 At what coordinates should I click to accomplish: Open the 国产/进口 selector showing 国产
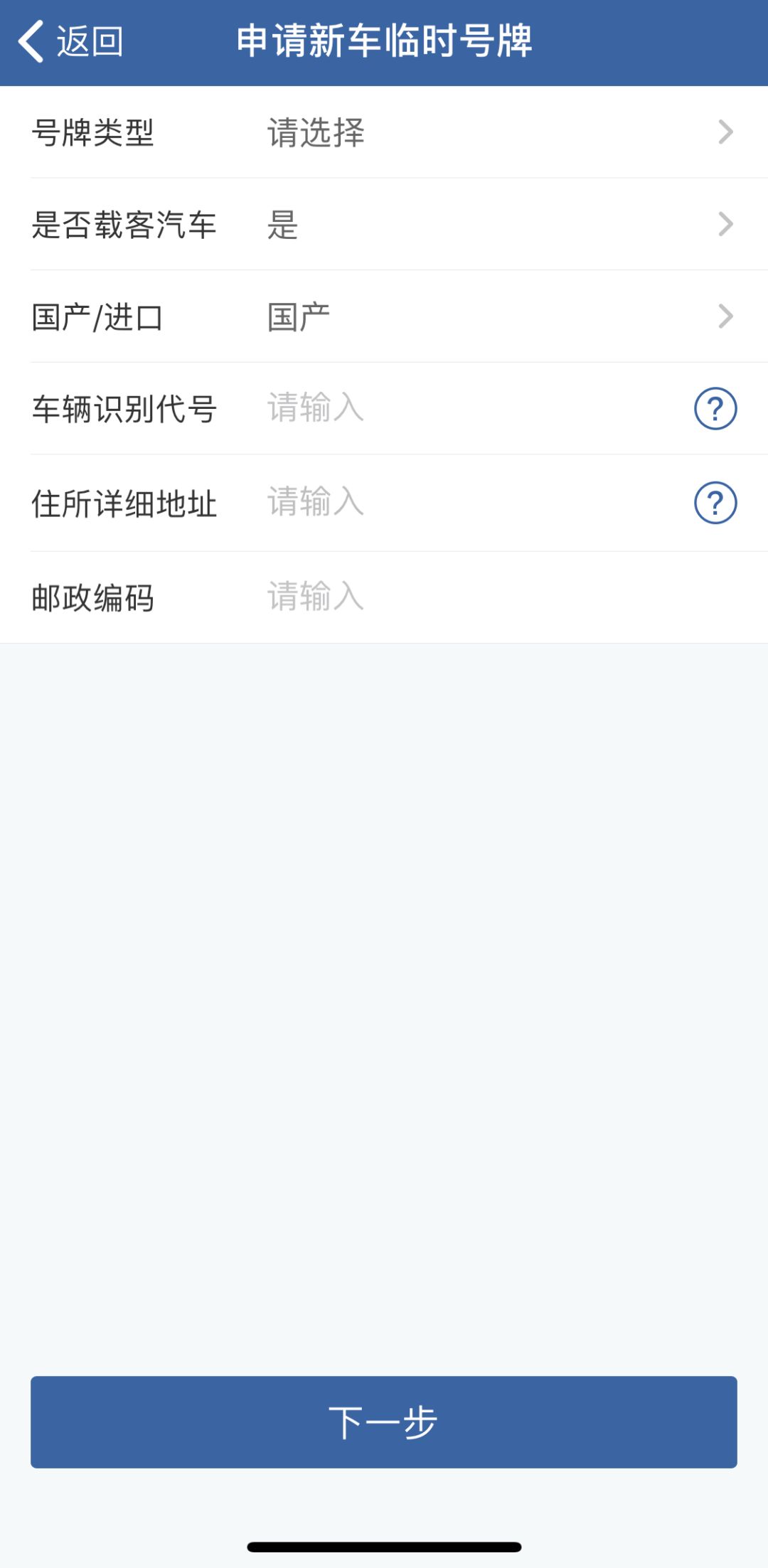pyautogui.click(x=384, y=315)
